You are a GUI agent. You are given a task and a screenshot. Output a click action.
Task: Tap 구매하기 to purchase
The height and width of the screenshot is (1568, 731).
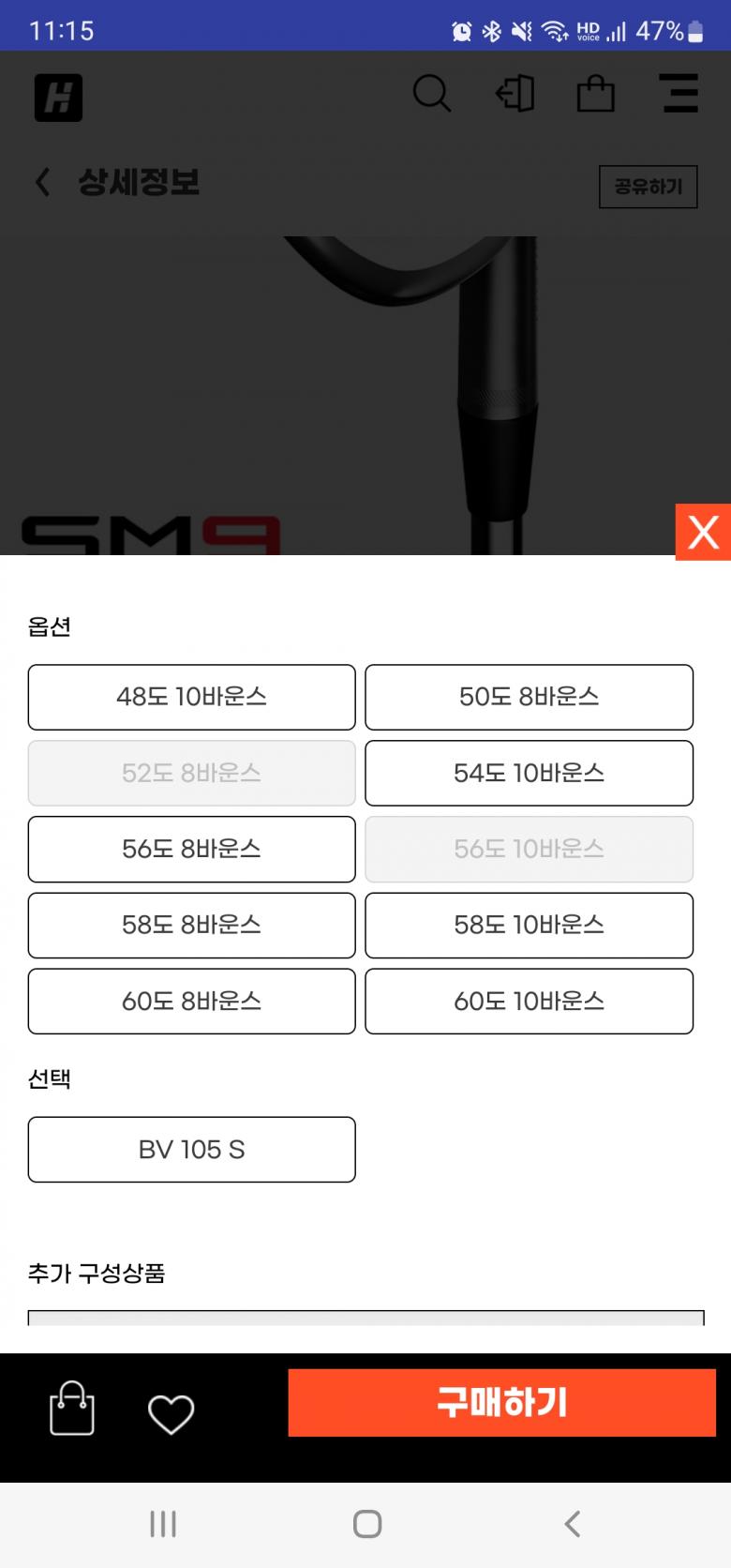(501, 1402)
